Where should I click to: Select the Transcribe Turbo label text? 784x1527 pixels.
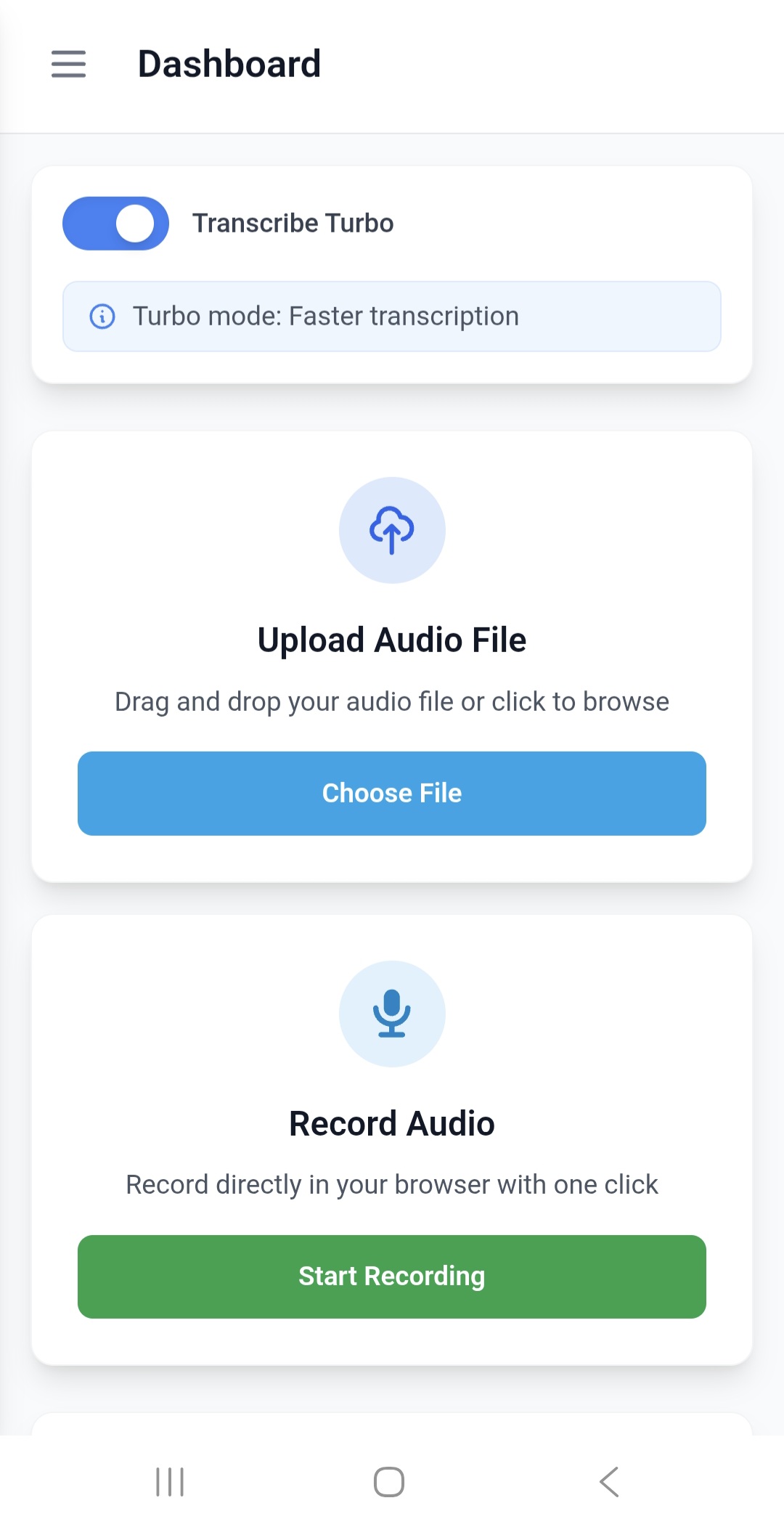293,223
